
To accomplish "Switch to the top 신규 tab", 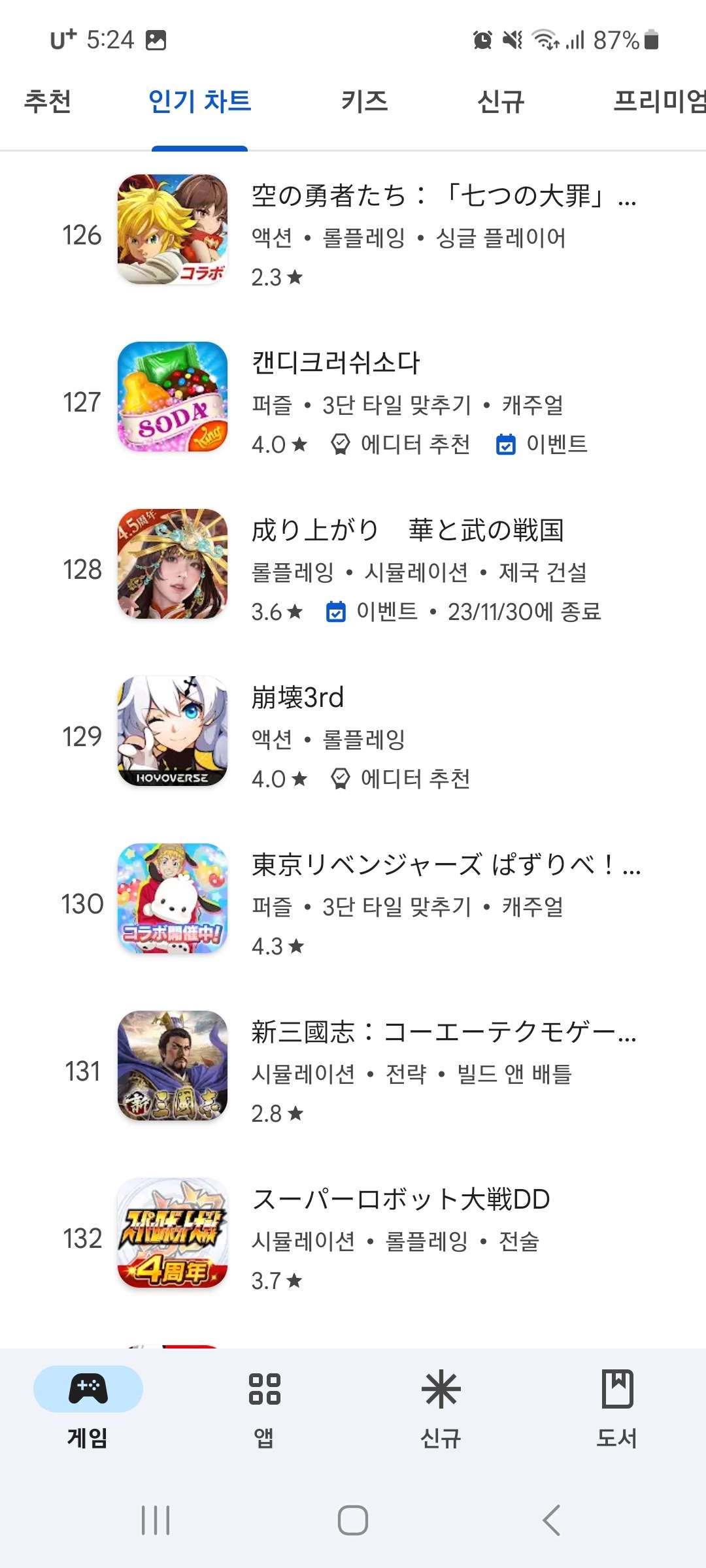I will pyautogui.click(x=501, y=101).
